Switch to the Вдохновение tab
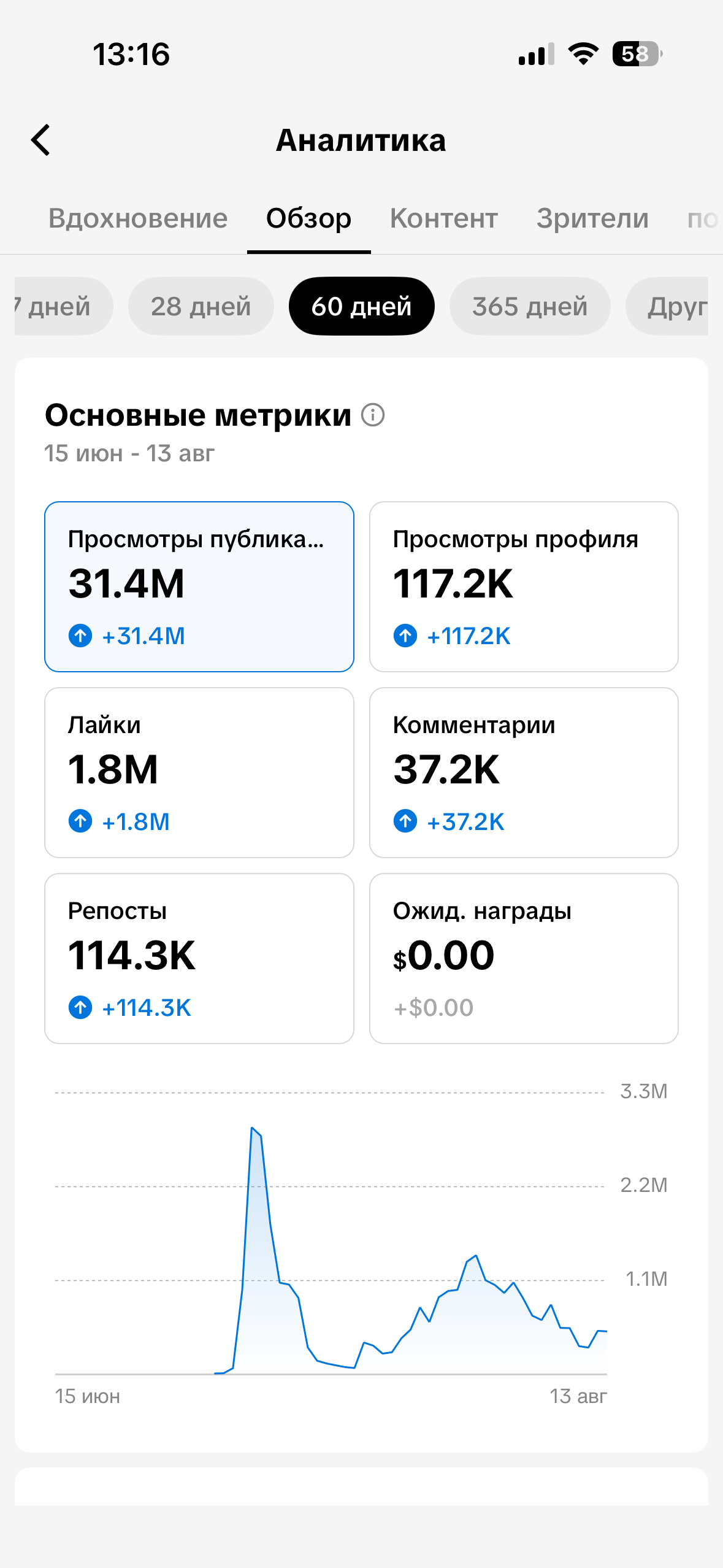Image resolution: width=723 pixels, height=1568 pixels. coord(138,218)
